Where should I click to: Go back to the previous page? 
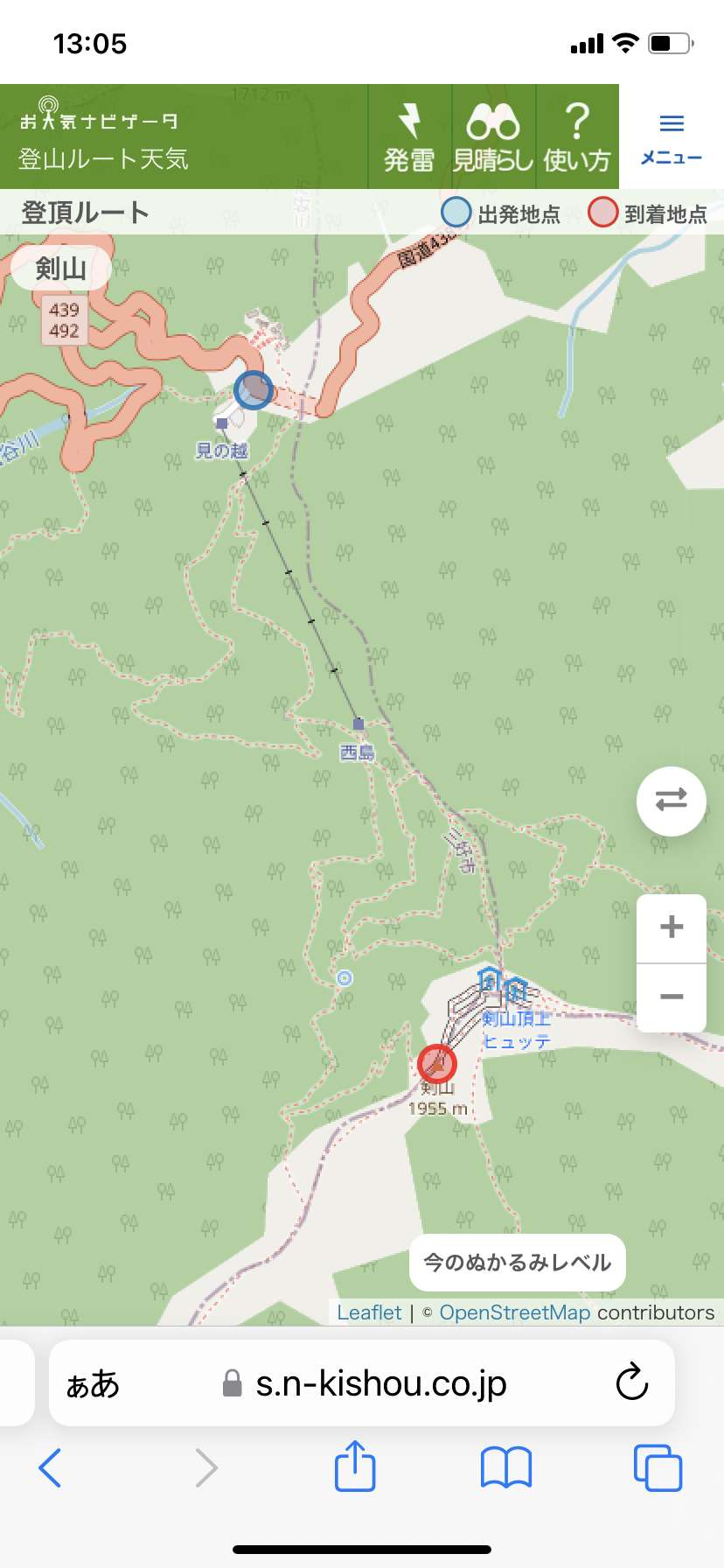(x=51, y=1467)
